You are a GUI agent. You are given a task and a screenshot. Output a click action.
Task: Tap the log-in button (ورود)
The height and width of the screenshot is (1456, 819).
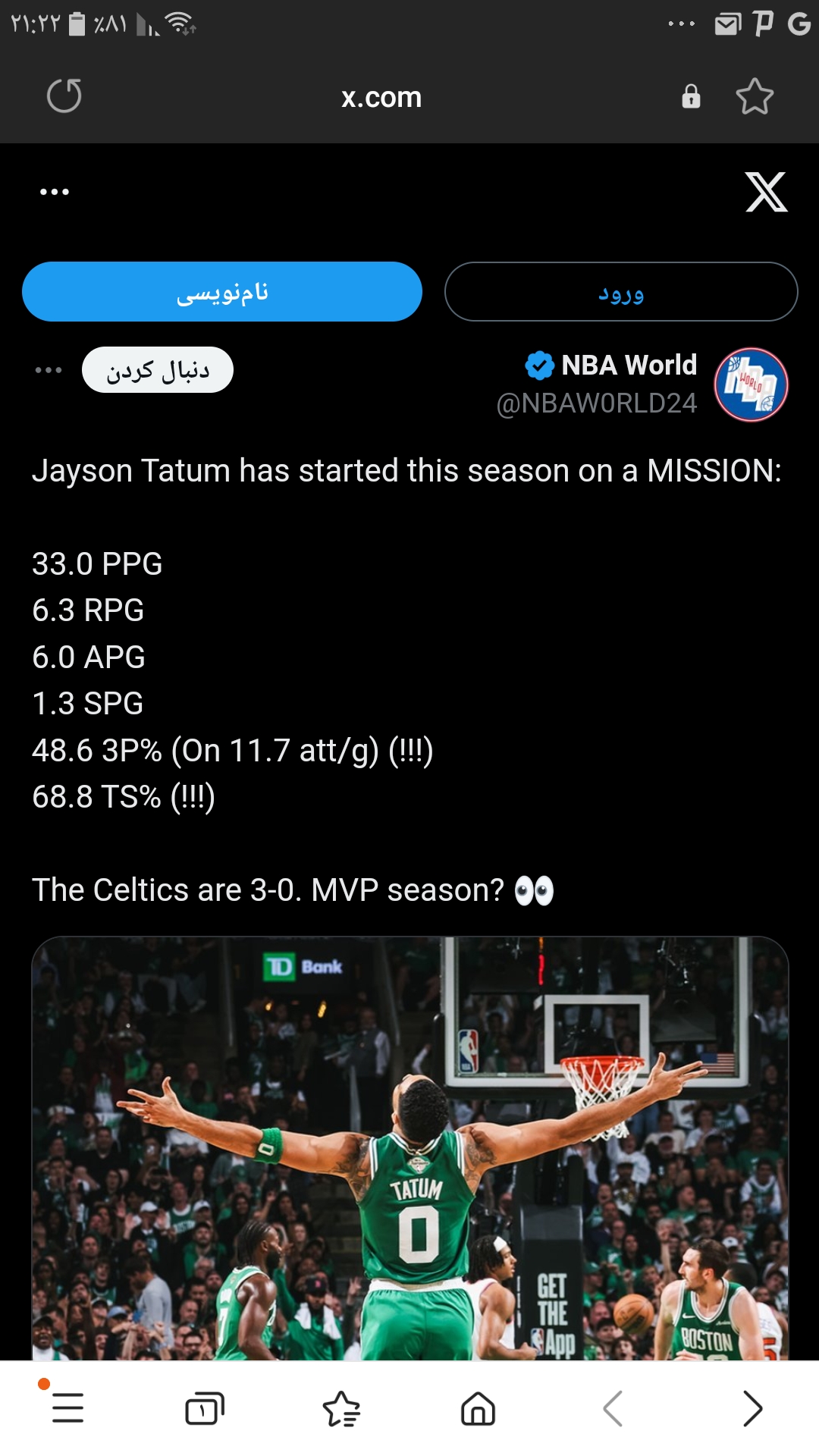click(x=621, y=292)
